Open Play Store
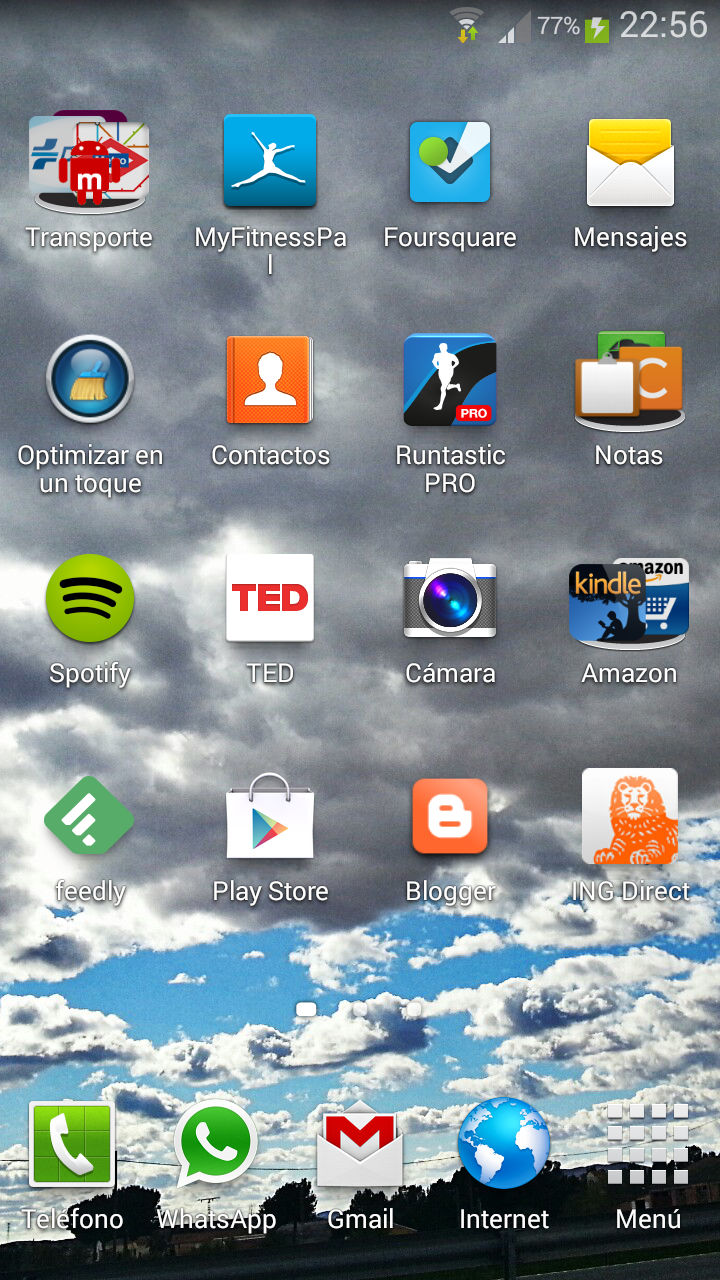 (x=270, y=816)
